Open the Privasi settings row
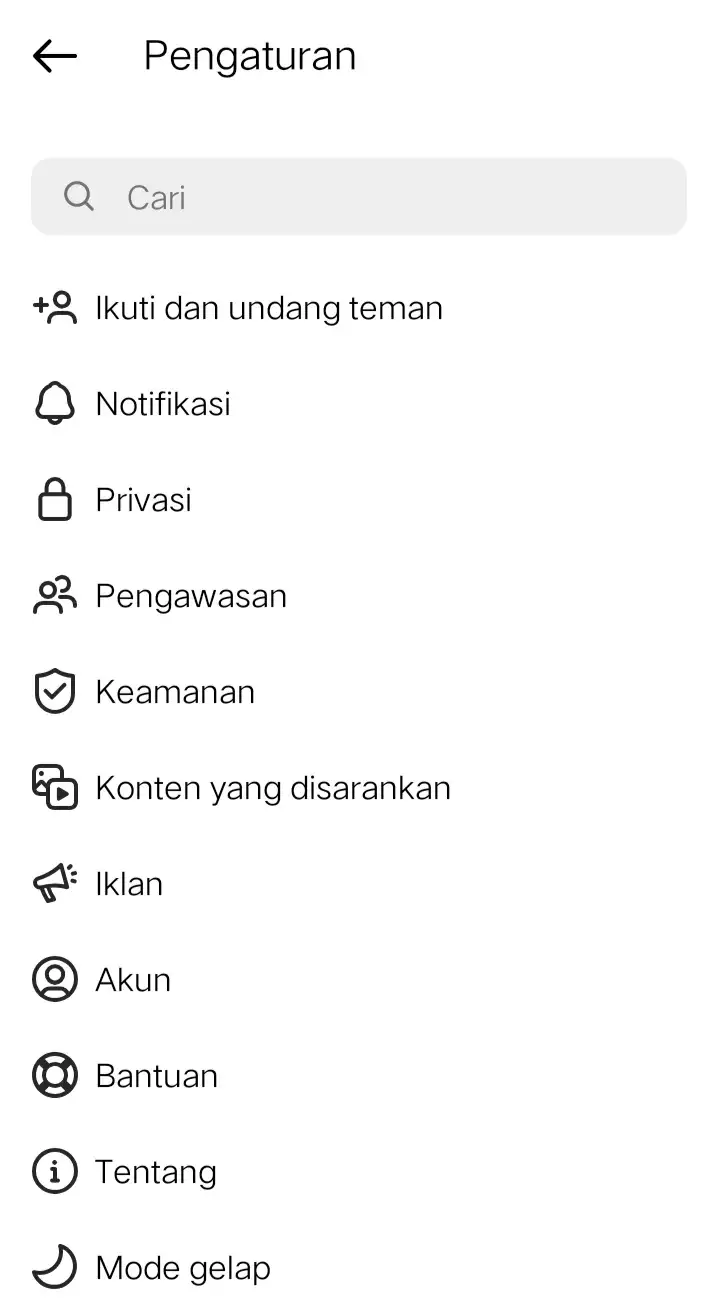Screen dimensions: 718x1308 click(359, 500)
